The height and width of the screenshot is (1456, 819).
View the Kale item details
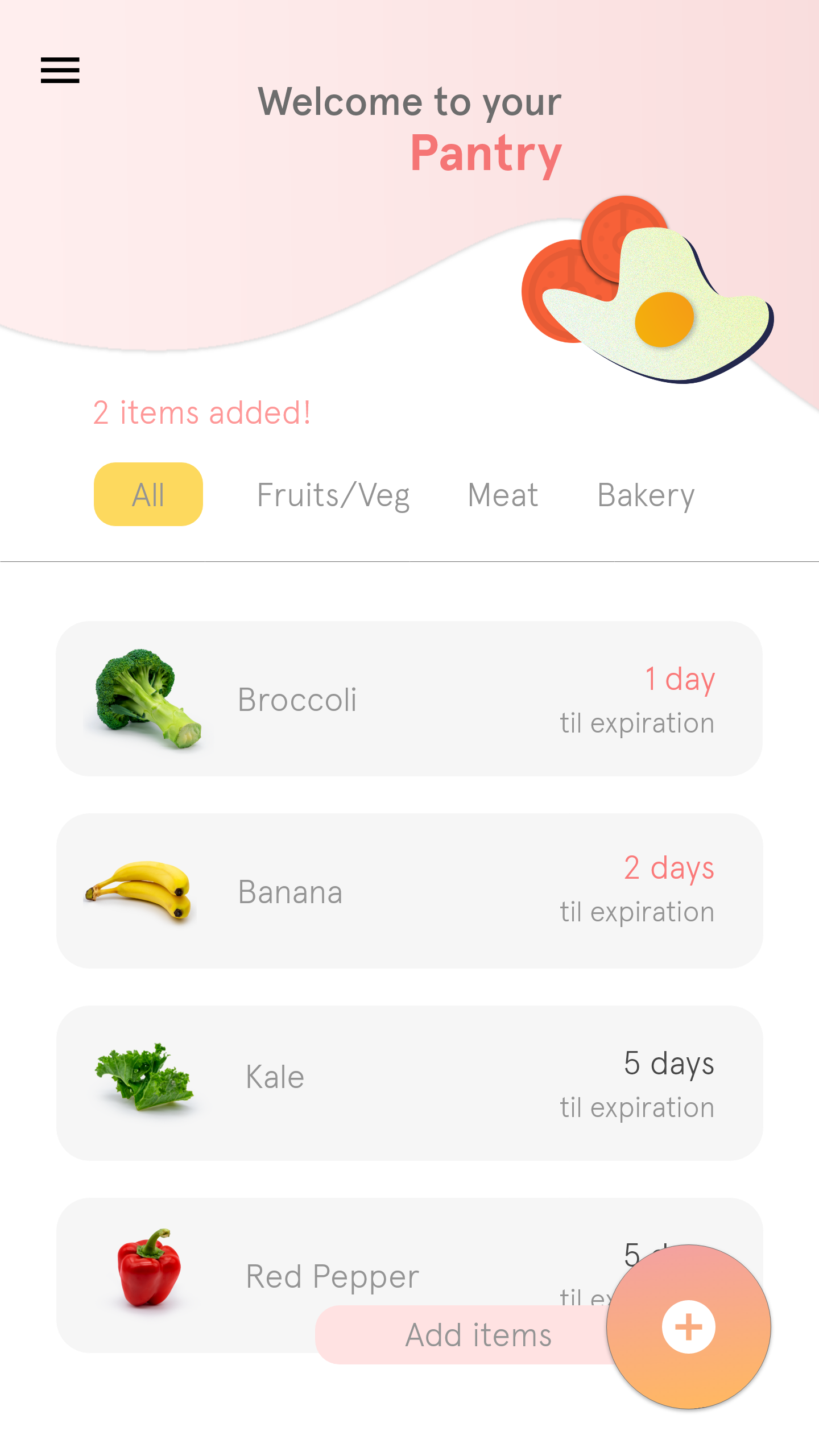tap(409, 1083)
